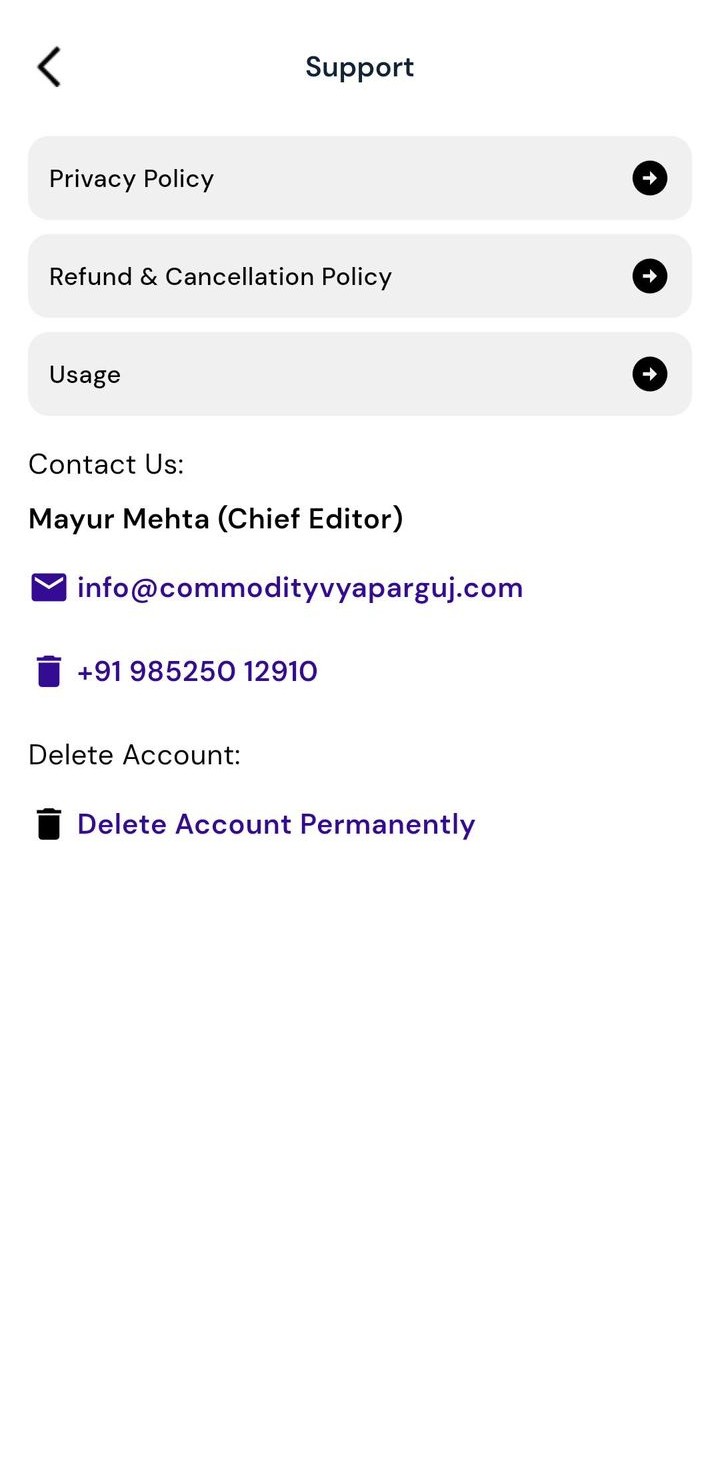Open the Privacy Policy row
Viewport: 720px width, 1478px height.
(359, 178)
